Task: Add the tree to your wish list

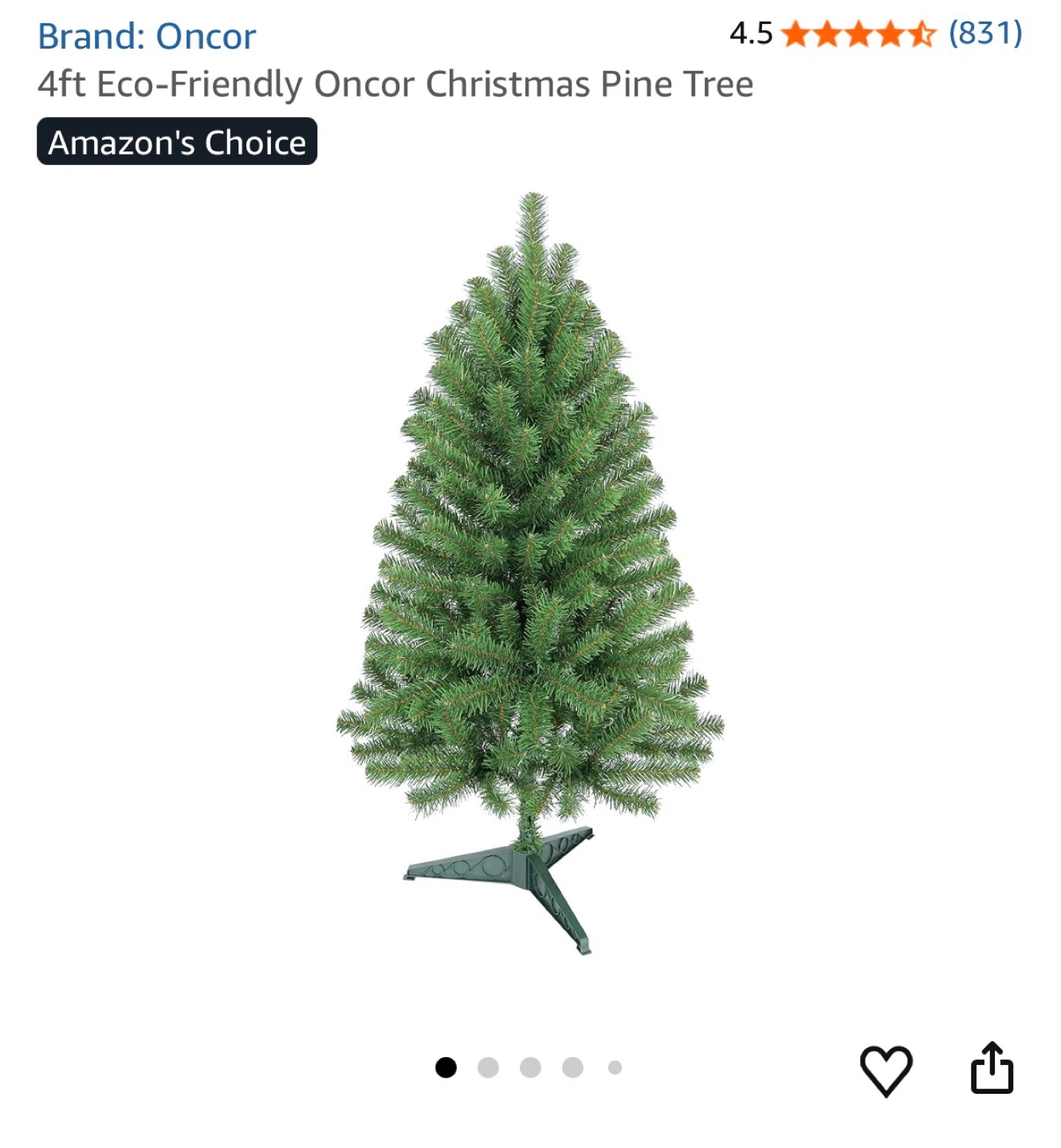Action: (886, 1070)
